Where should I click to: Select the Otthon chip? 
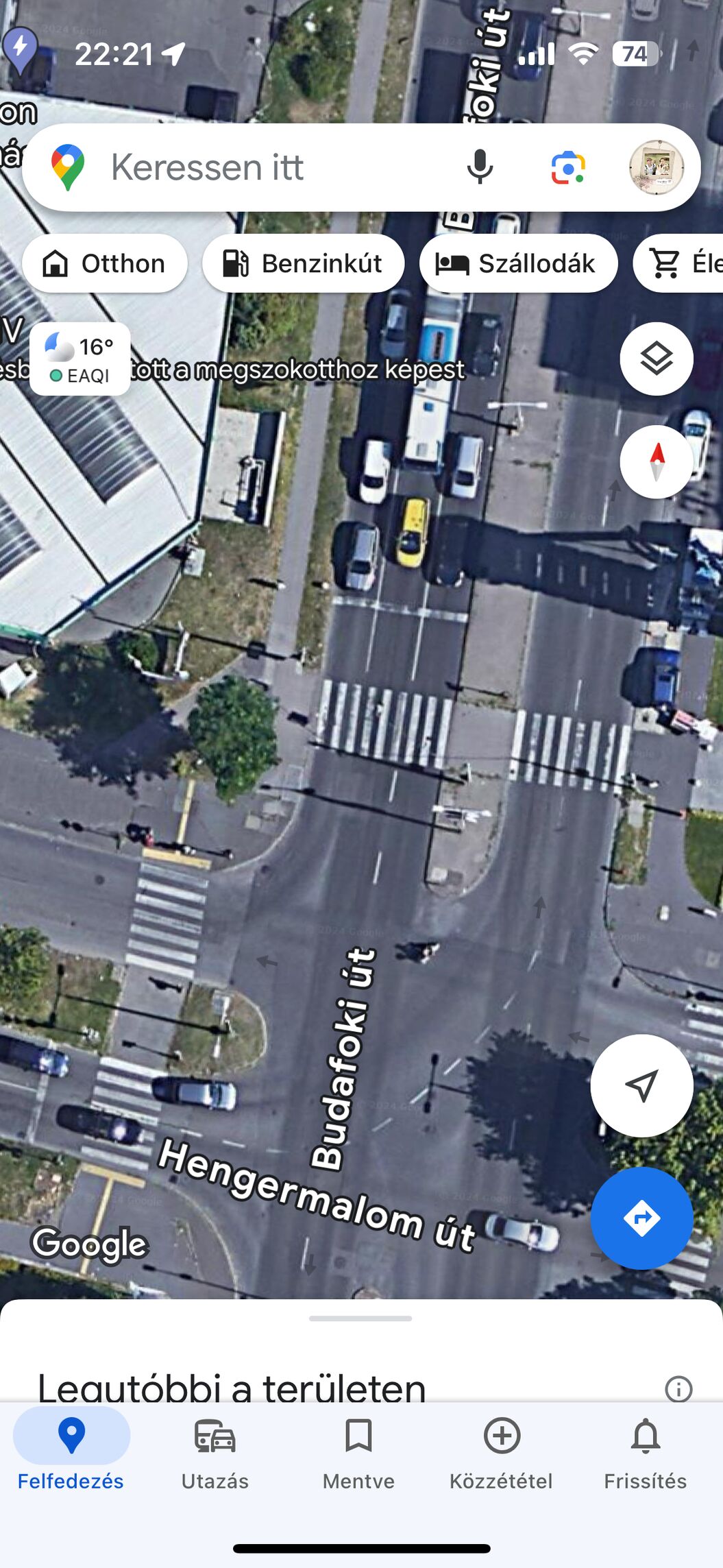105,263
